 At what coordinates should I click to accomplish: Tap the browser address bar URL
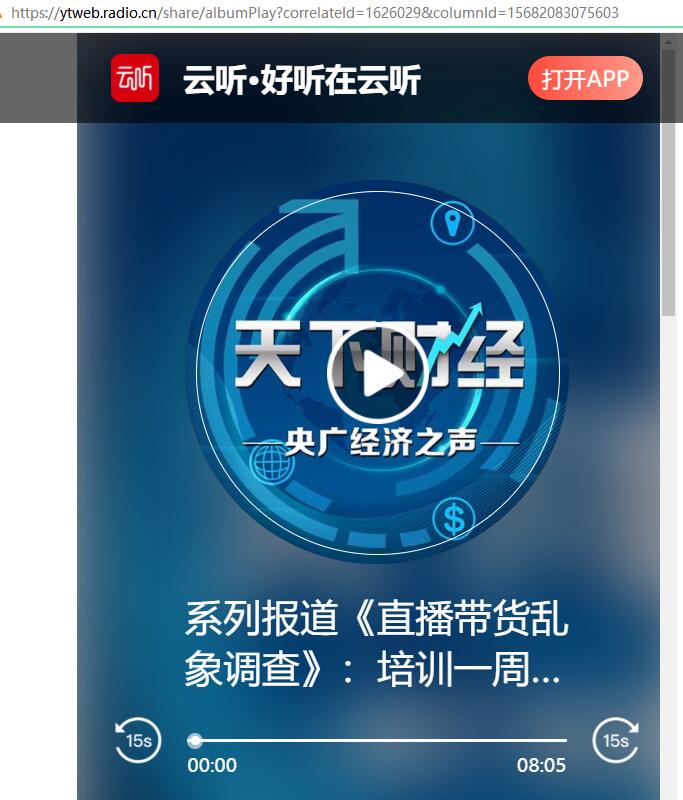pyautogui.click(x=315, y=13)
